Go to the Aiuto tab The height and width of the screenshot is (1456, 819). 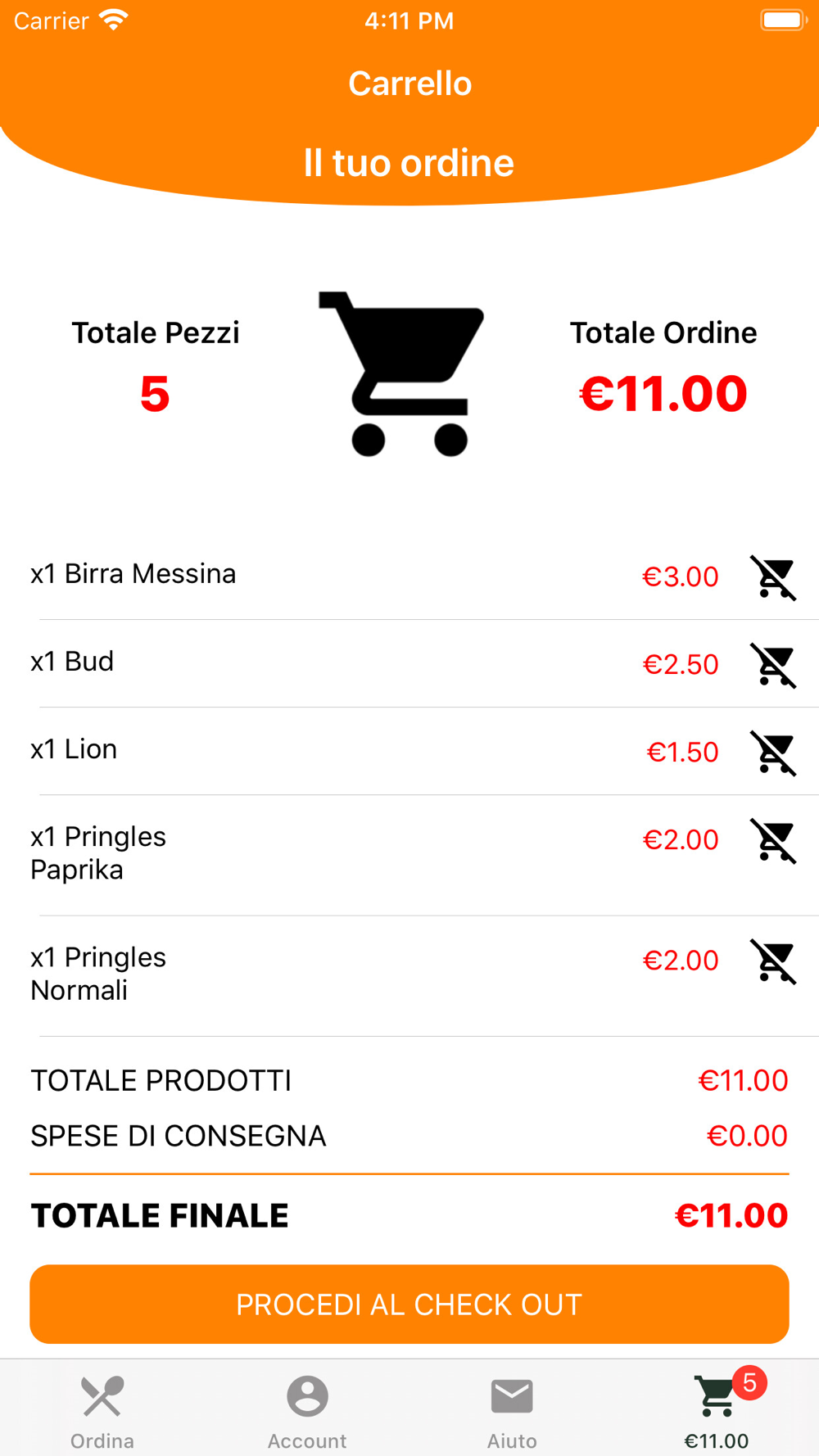tap(512, 1412)
